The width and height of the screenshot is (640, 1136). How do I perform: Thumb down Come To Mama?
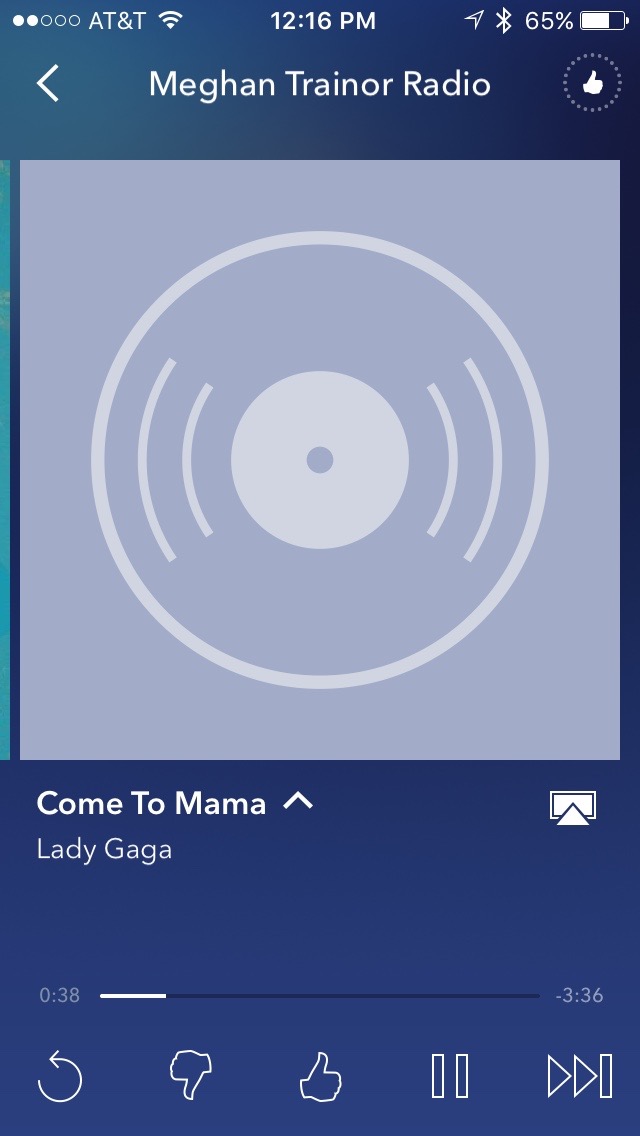pyautogui.click(x=190, y=1077)
